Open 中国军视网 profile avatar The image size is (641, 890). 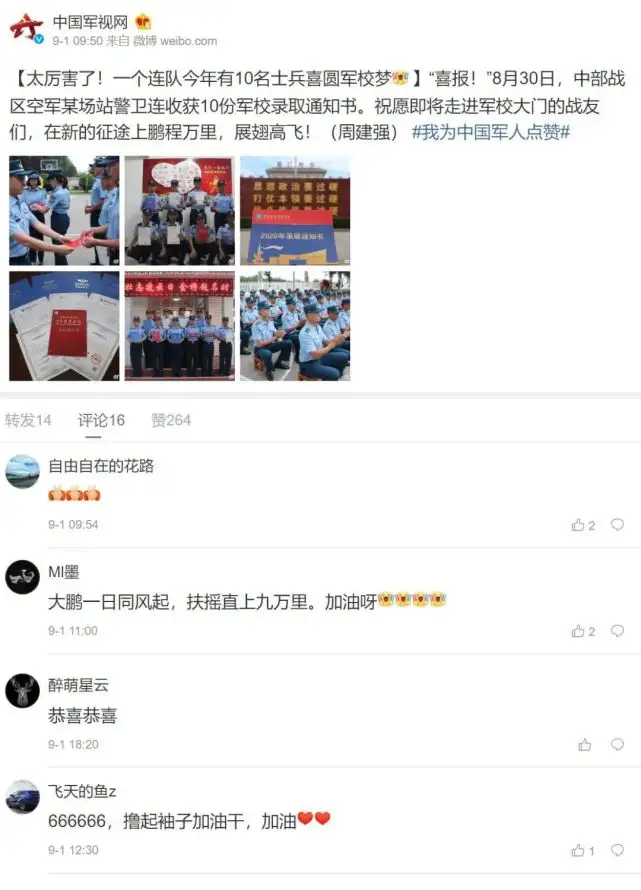click(x=26, y=28)
